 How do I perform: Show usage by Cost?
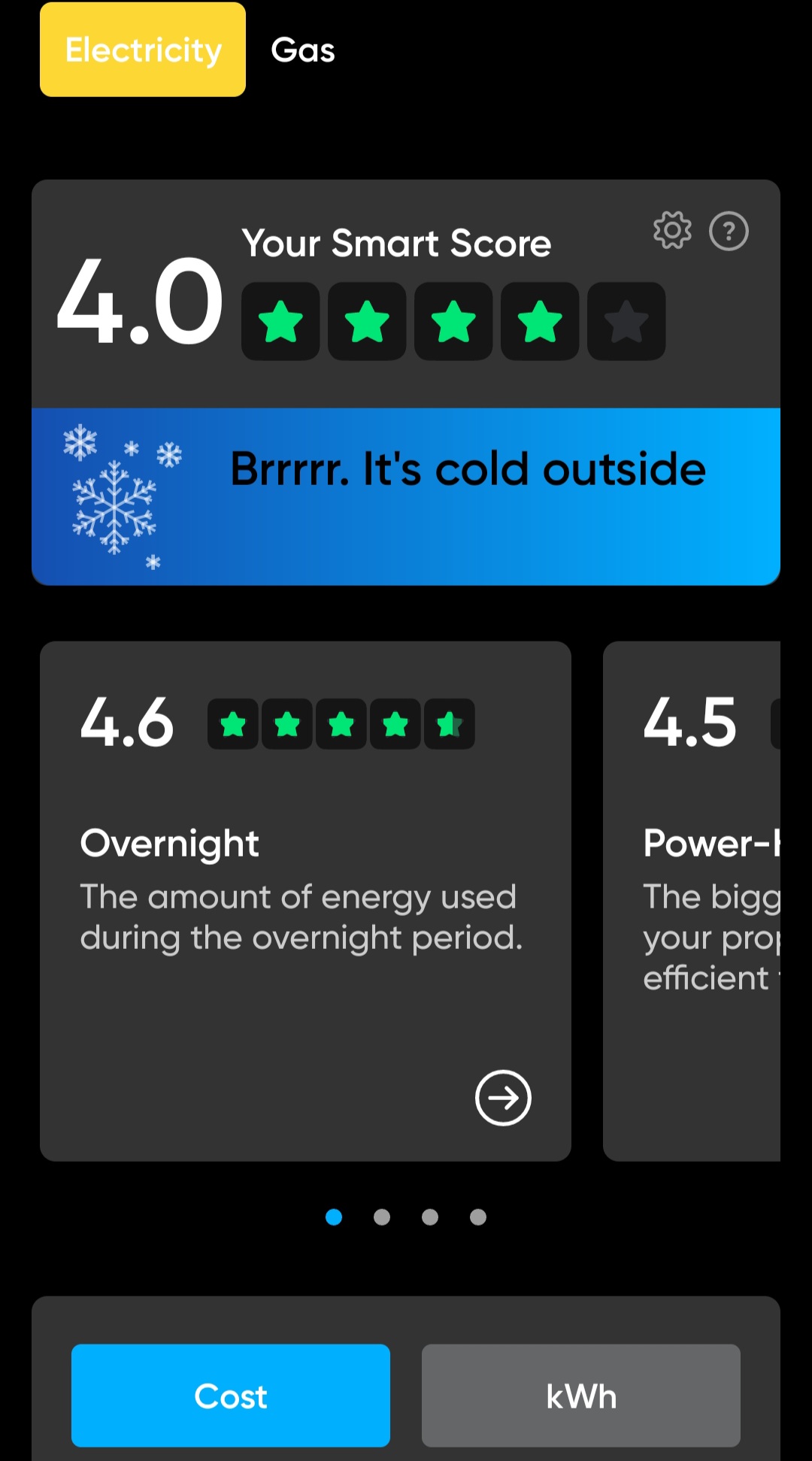tap(231, 1396)
